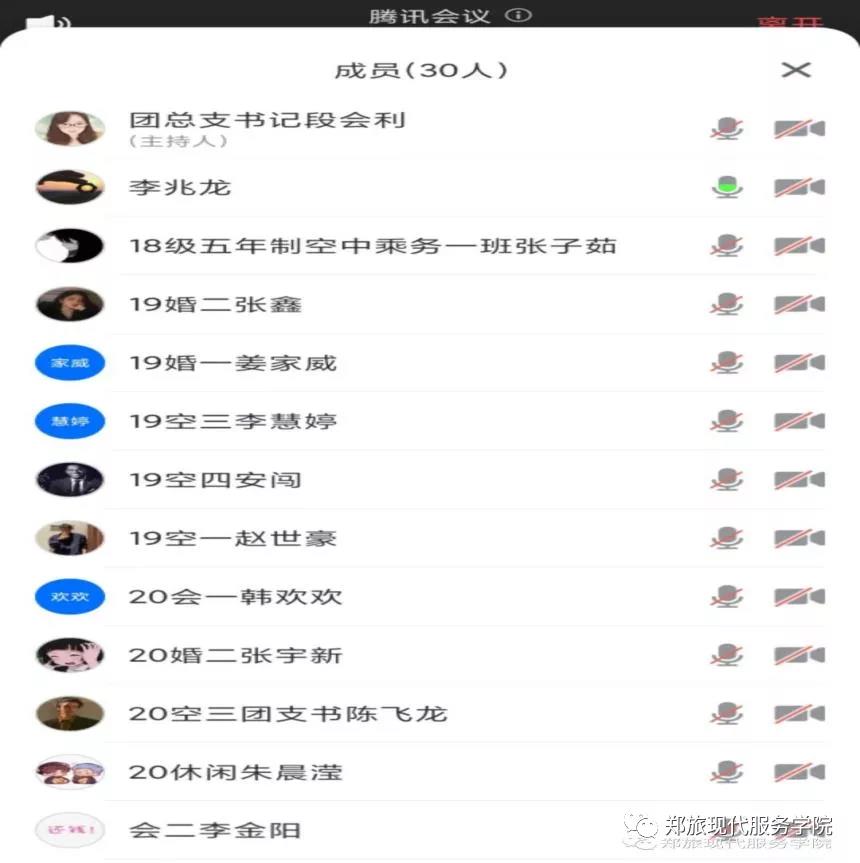Close the members list panel
This screenshot has width=860, height=863.
point(796,70)
